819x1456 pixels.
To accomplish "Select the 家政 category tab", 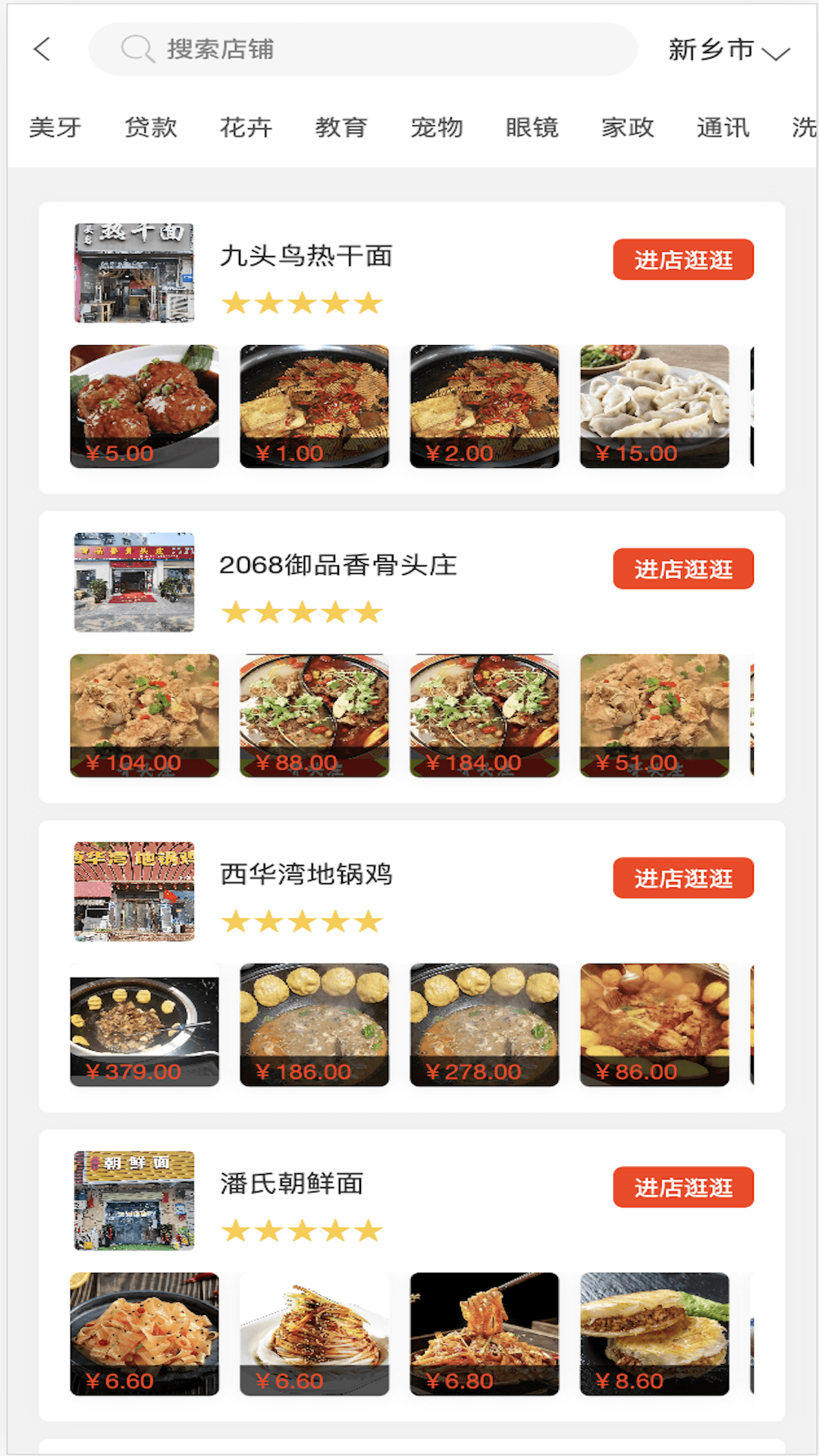I will (x=628, y=127).
